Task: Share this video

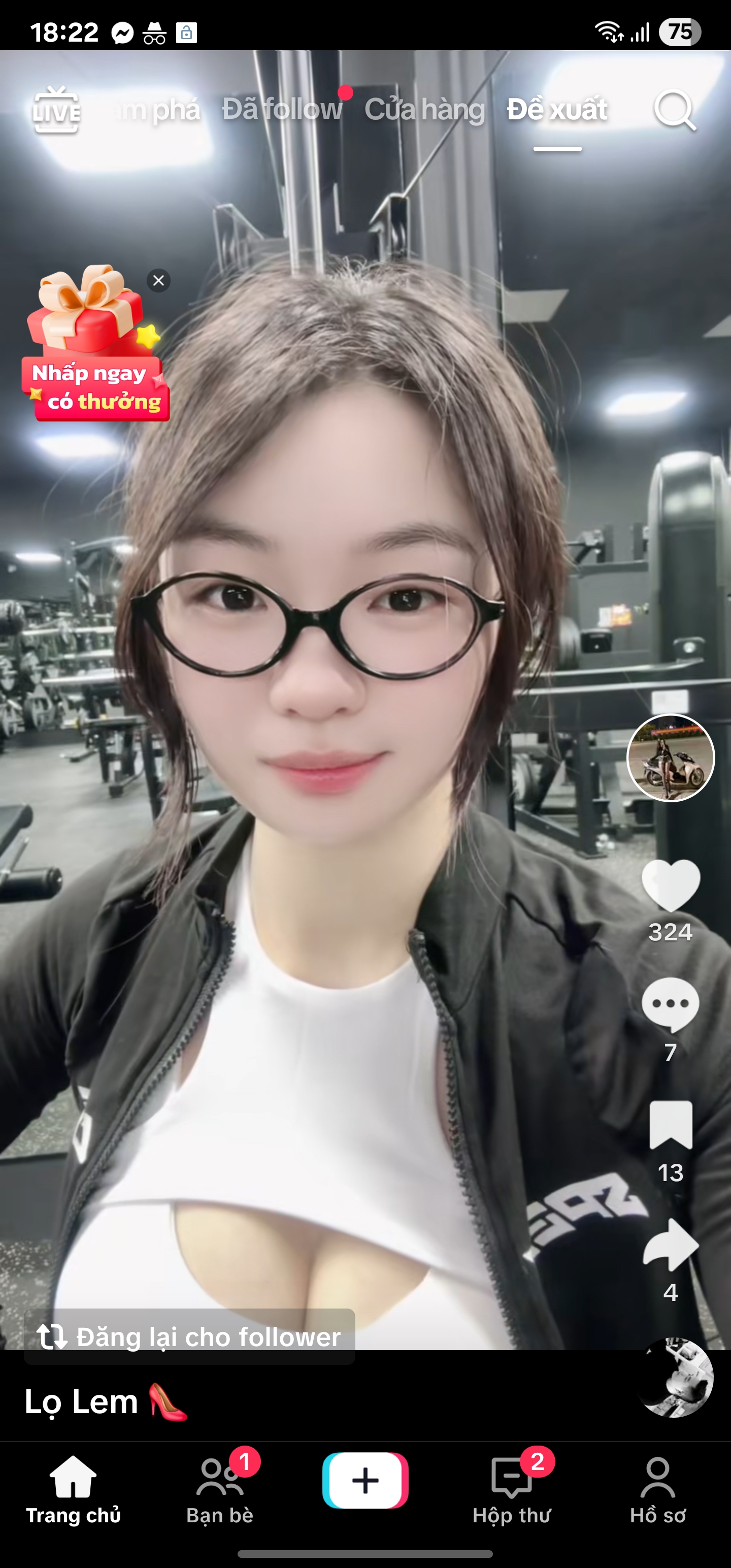Action: (670, 1245)
